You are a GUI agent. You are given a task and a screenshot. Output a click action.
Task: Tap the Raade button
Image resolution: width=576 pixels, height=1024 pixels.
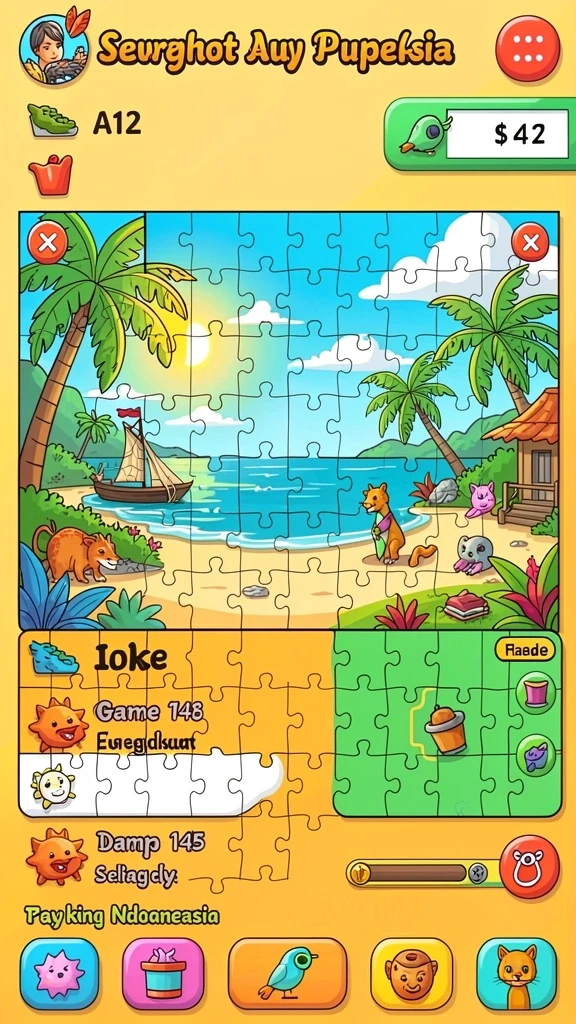[x=525, y=649]
